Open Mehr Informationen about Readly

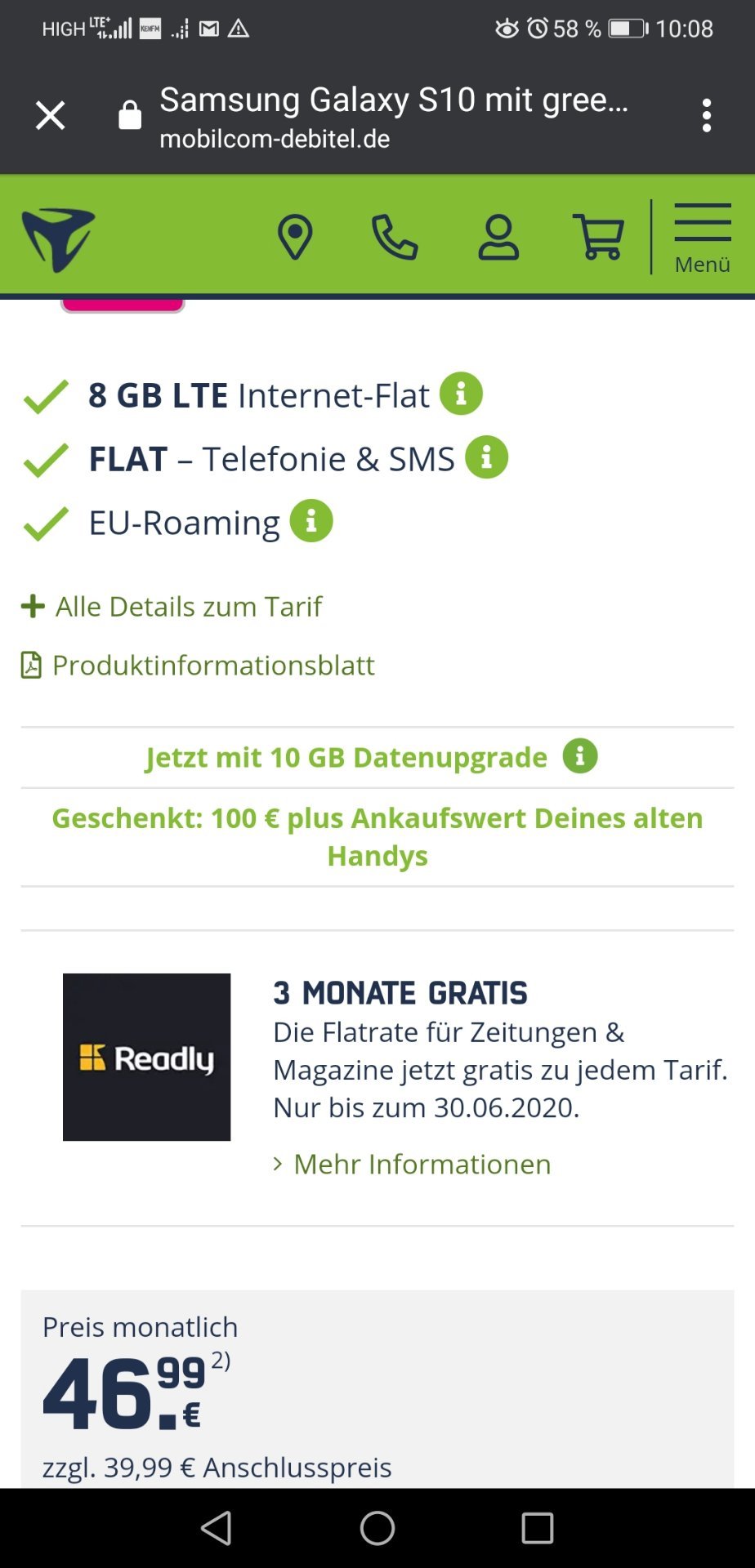[x=413, y=1164]
